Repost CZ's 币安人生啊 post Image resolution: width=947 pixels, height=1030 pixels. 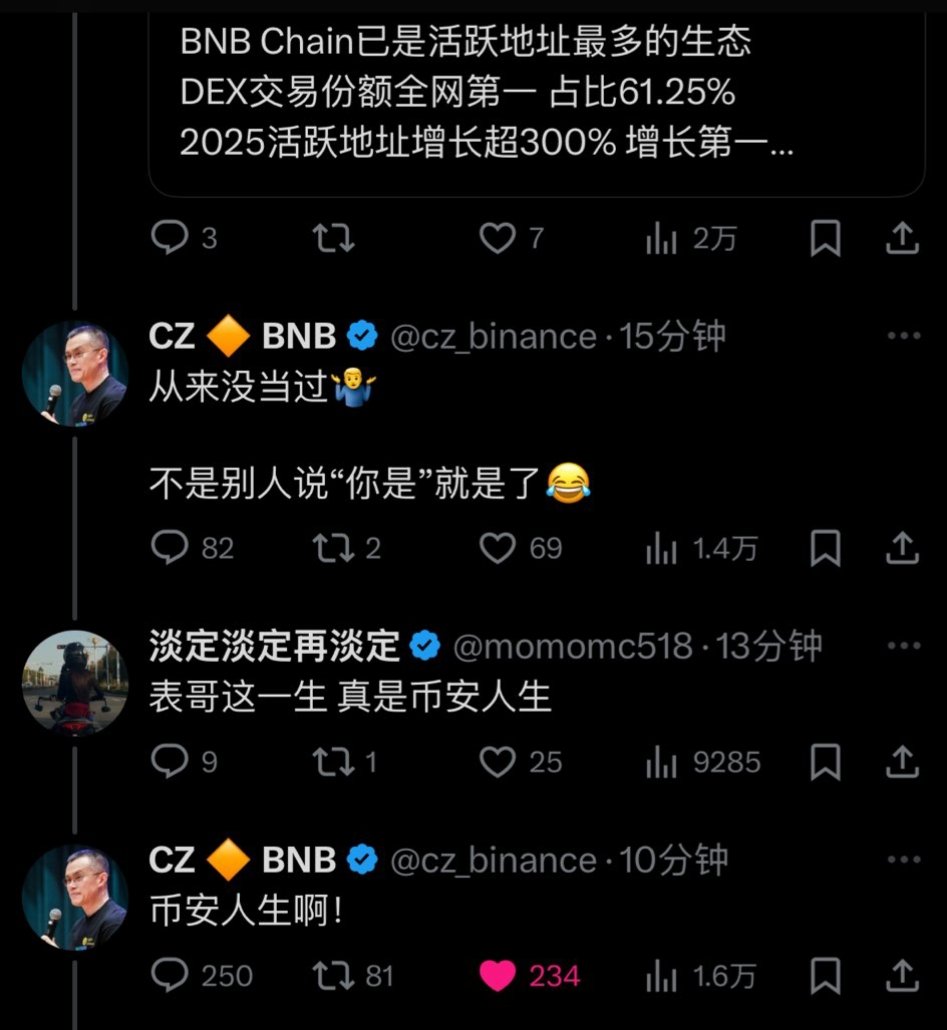pyautogui.click(x=332, y=974)
